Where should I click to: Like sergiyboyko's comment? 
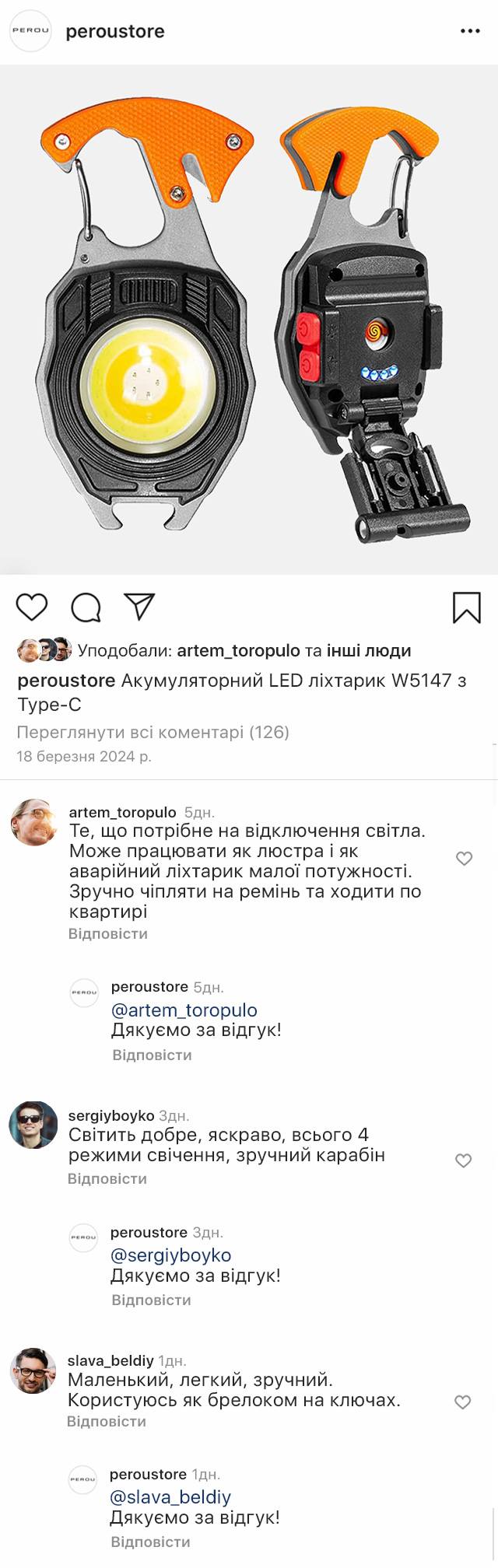(464, 1160)
